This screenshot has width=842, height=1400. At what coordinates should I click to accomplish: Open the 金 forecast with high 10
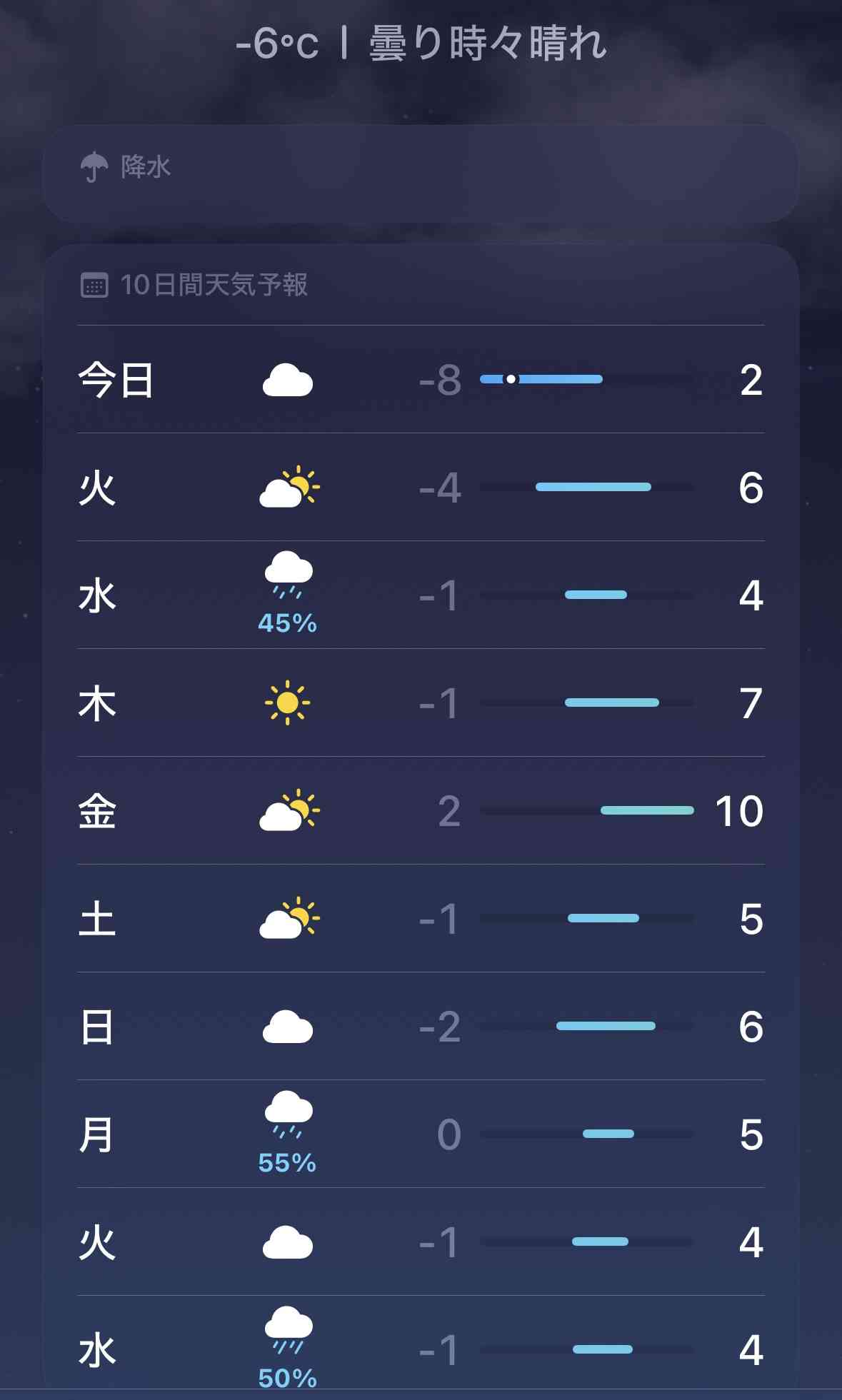click(x=421, y=810)
